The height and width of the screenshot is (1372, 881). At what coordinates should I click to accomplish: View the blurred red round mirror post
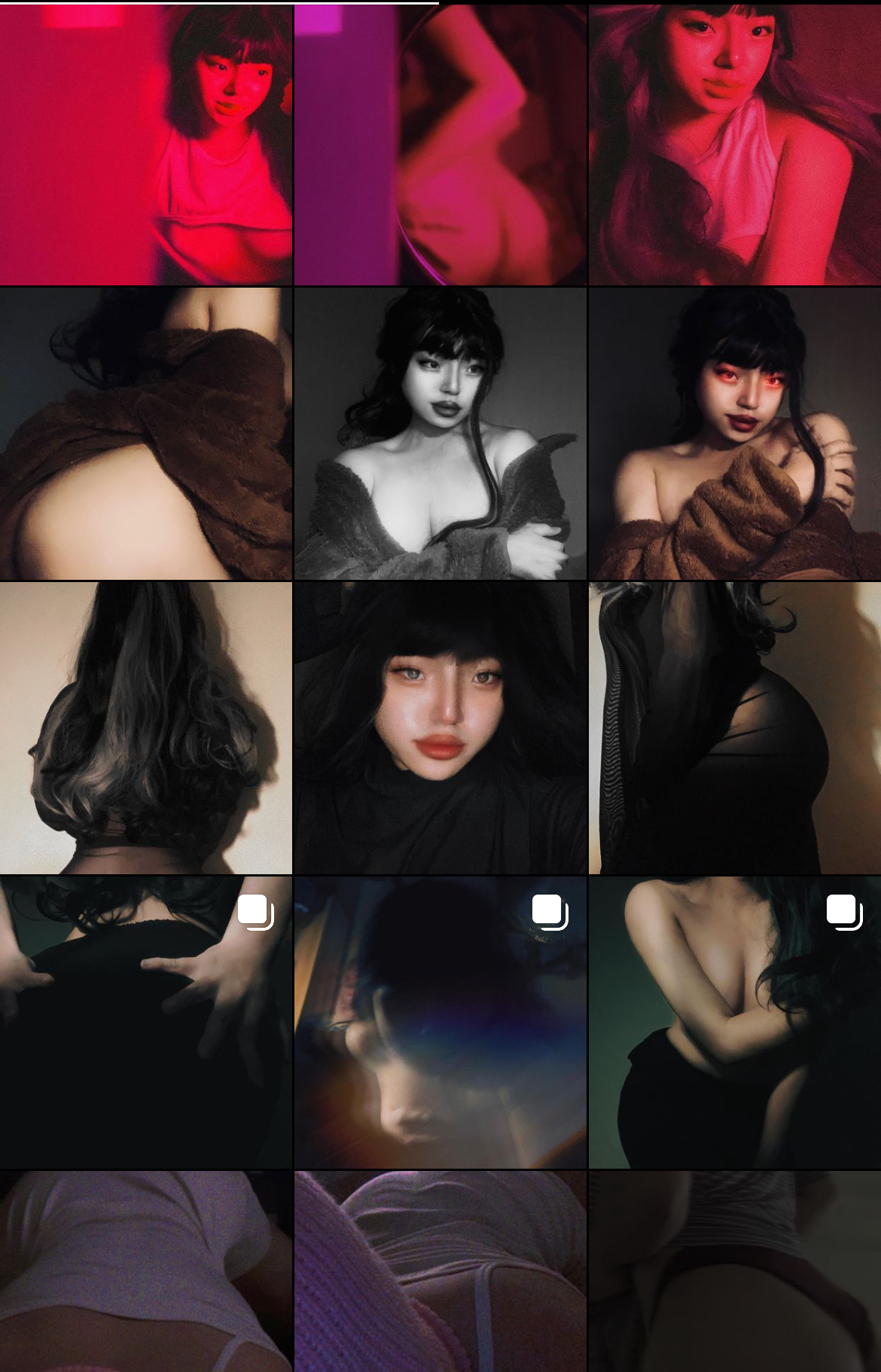[440, 145]
